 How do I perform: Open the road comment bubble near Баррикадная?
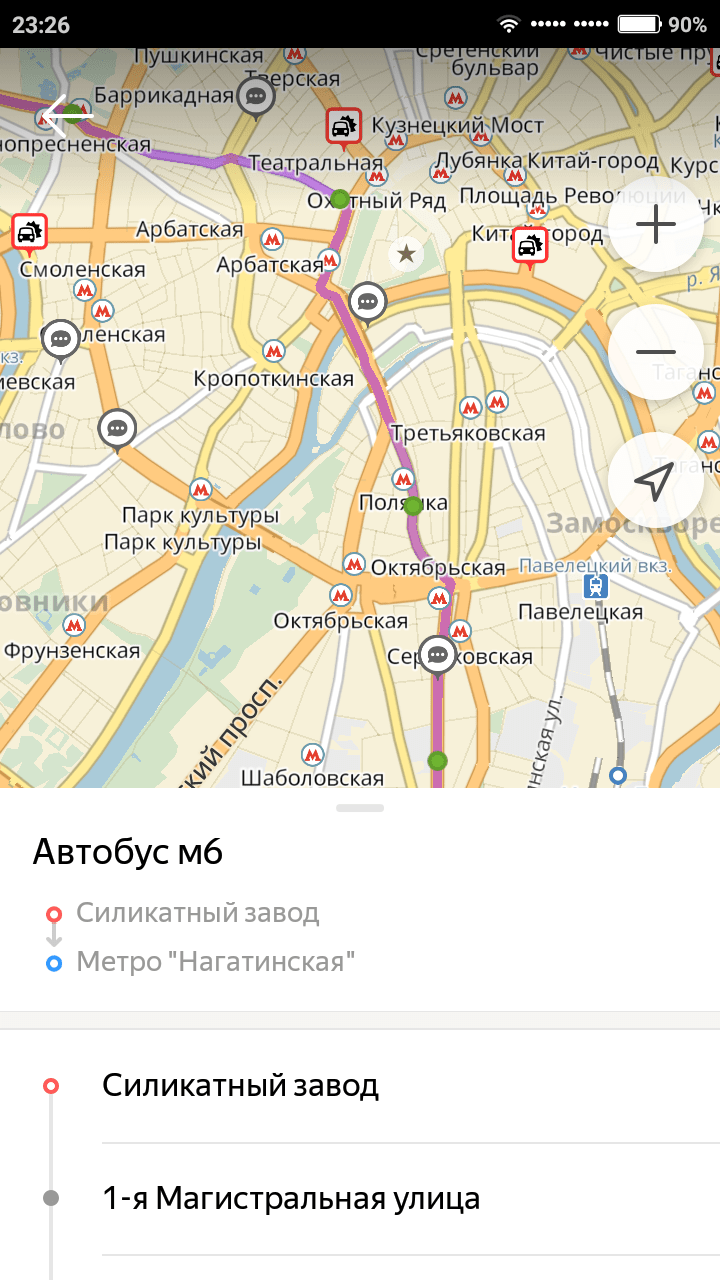256,97
